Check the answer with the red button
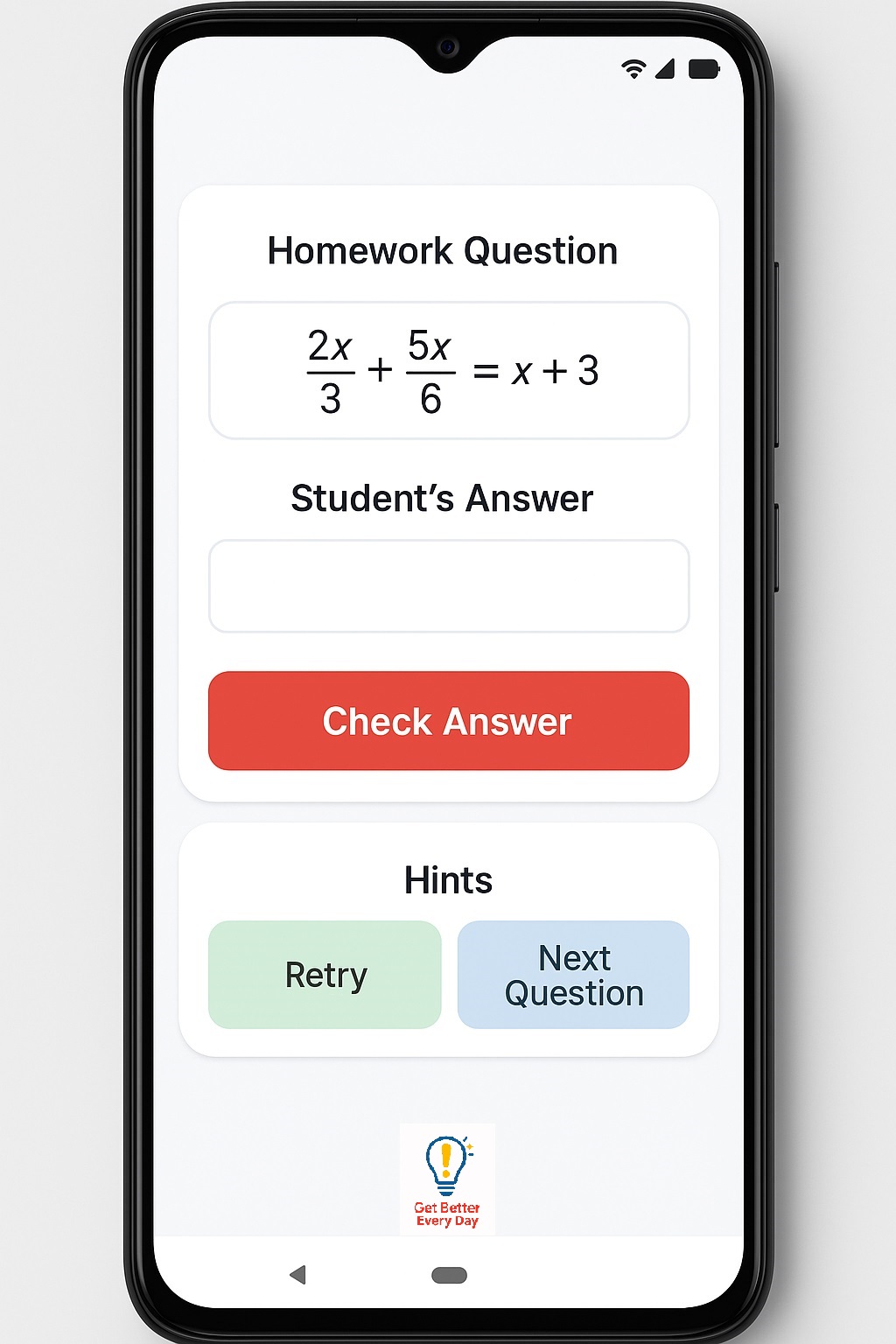The image size is (896, 1344). [x=449, y=721]
